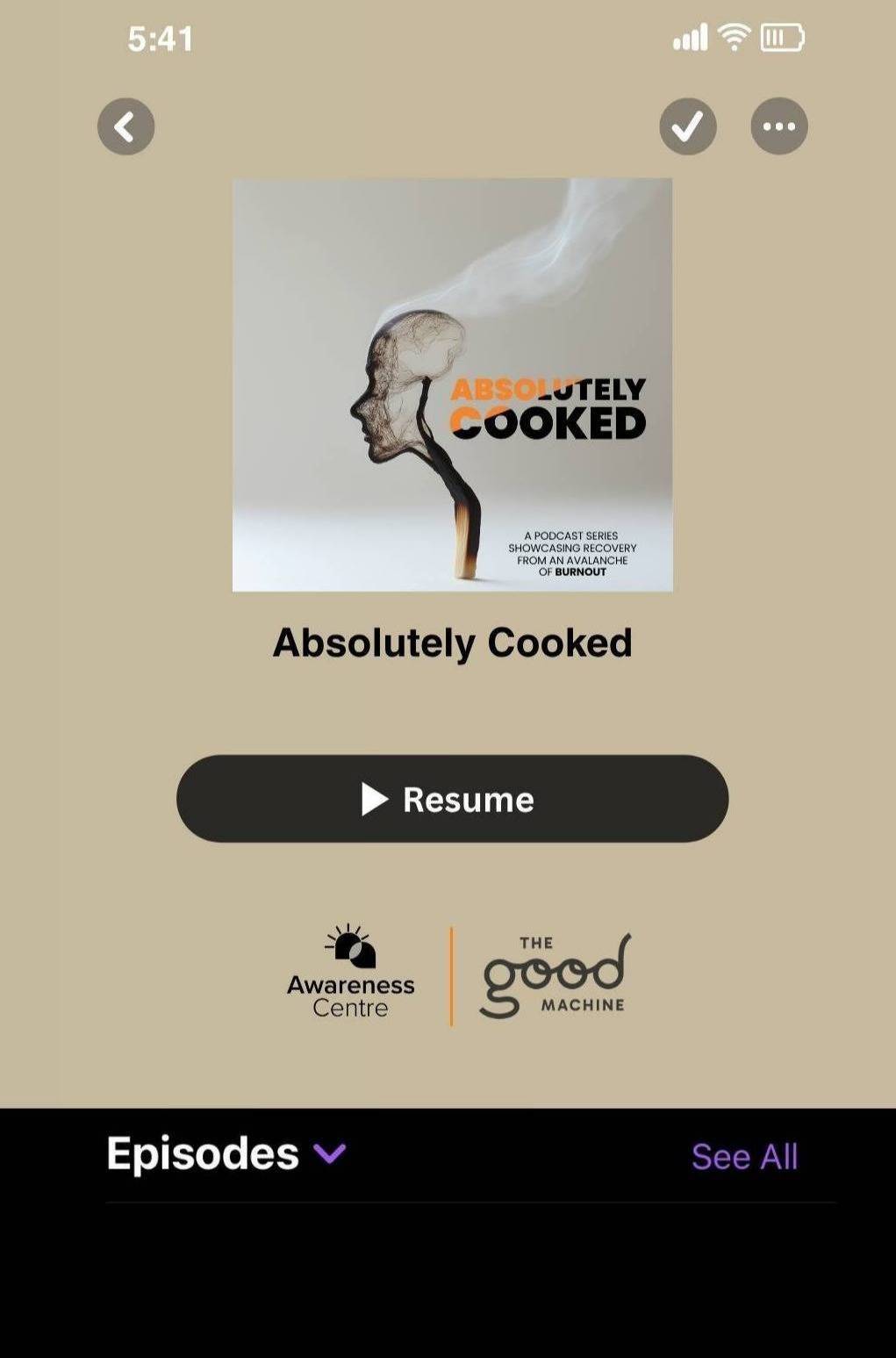Image resolution: width=896 pixels, height=1358 pixels.
Task: Go back with the arrow button
Action: coord(125,126)
